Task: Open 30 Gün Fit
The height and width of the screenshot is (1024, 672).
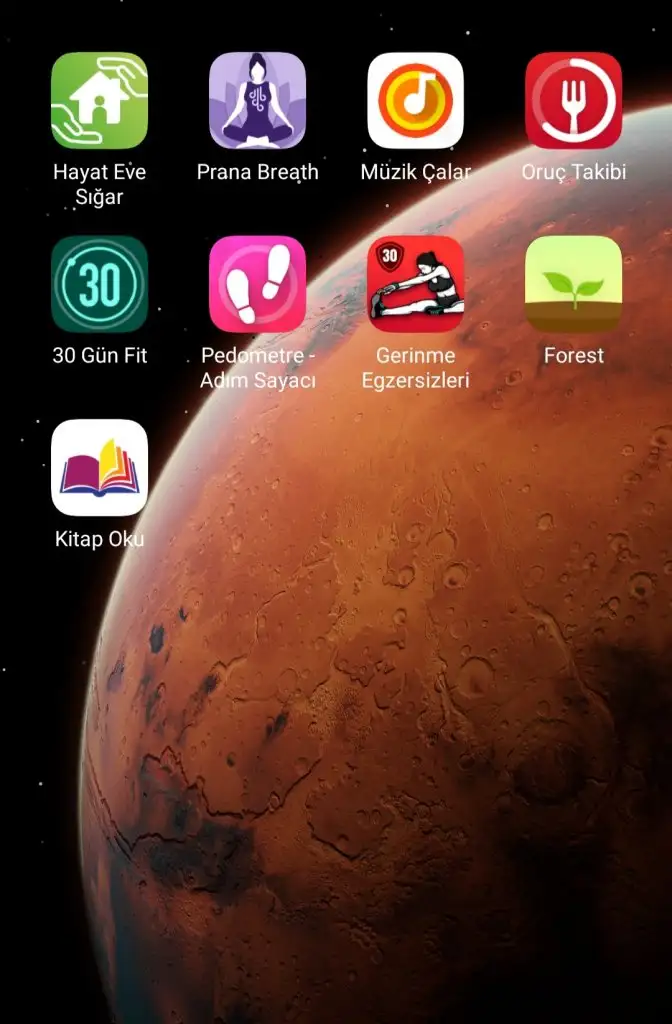Action: [x=99, y=284]
